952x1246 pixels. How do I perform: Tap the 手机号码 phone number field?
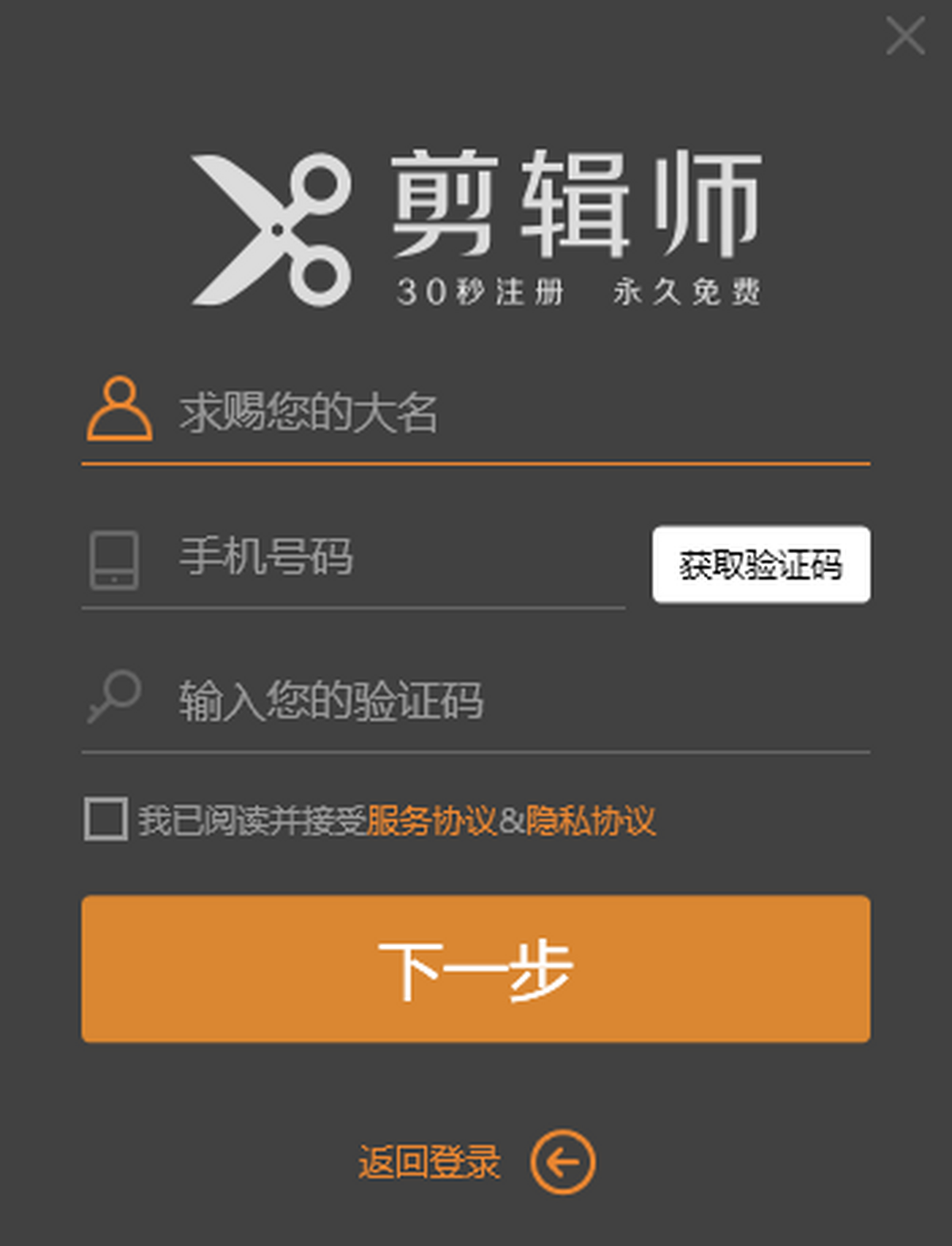tap(397, 557)
